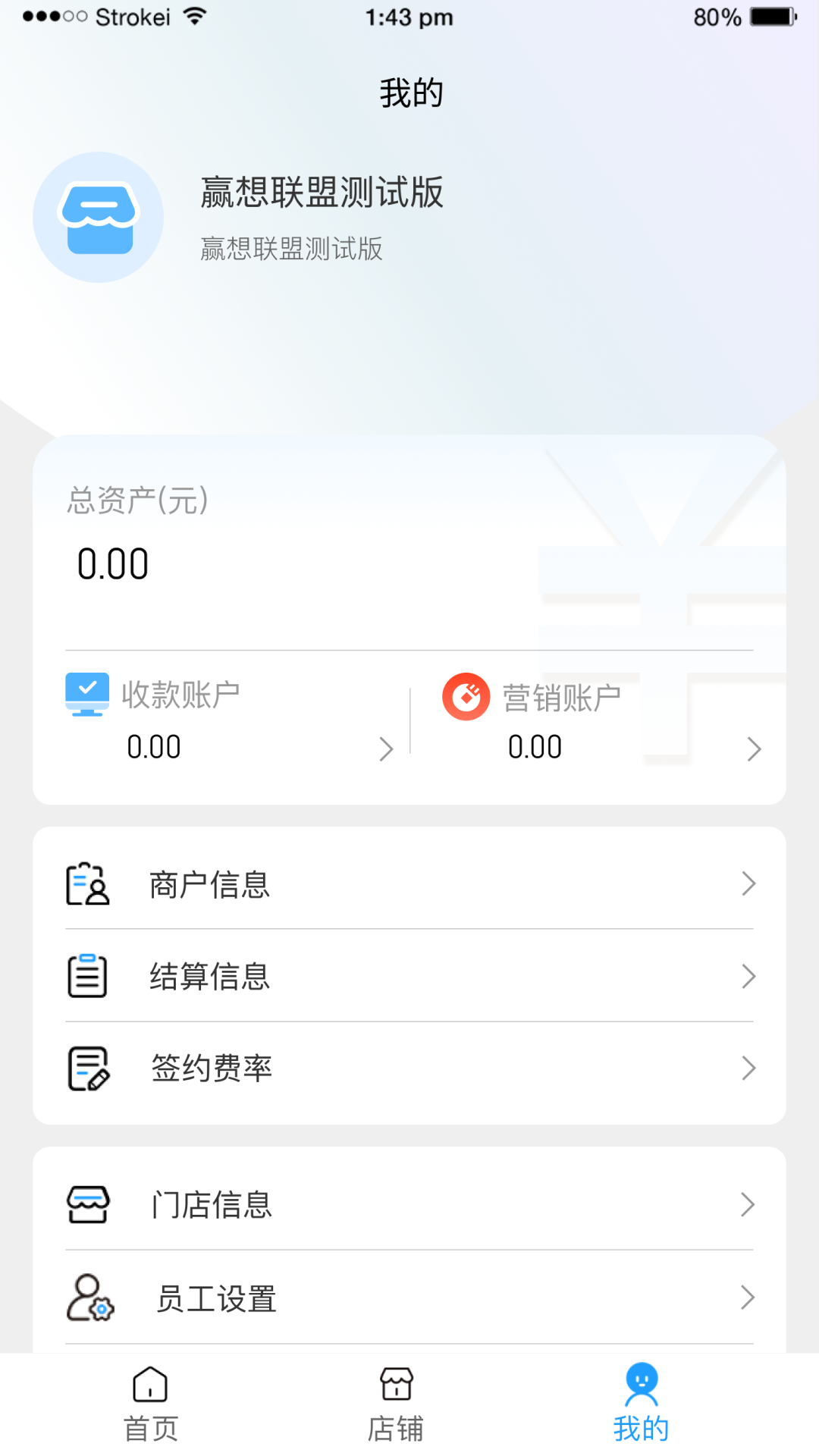Tap the 总资产 0.00 amount
This screenshot has width=819, height=1456.
[114, 563]
